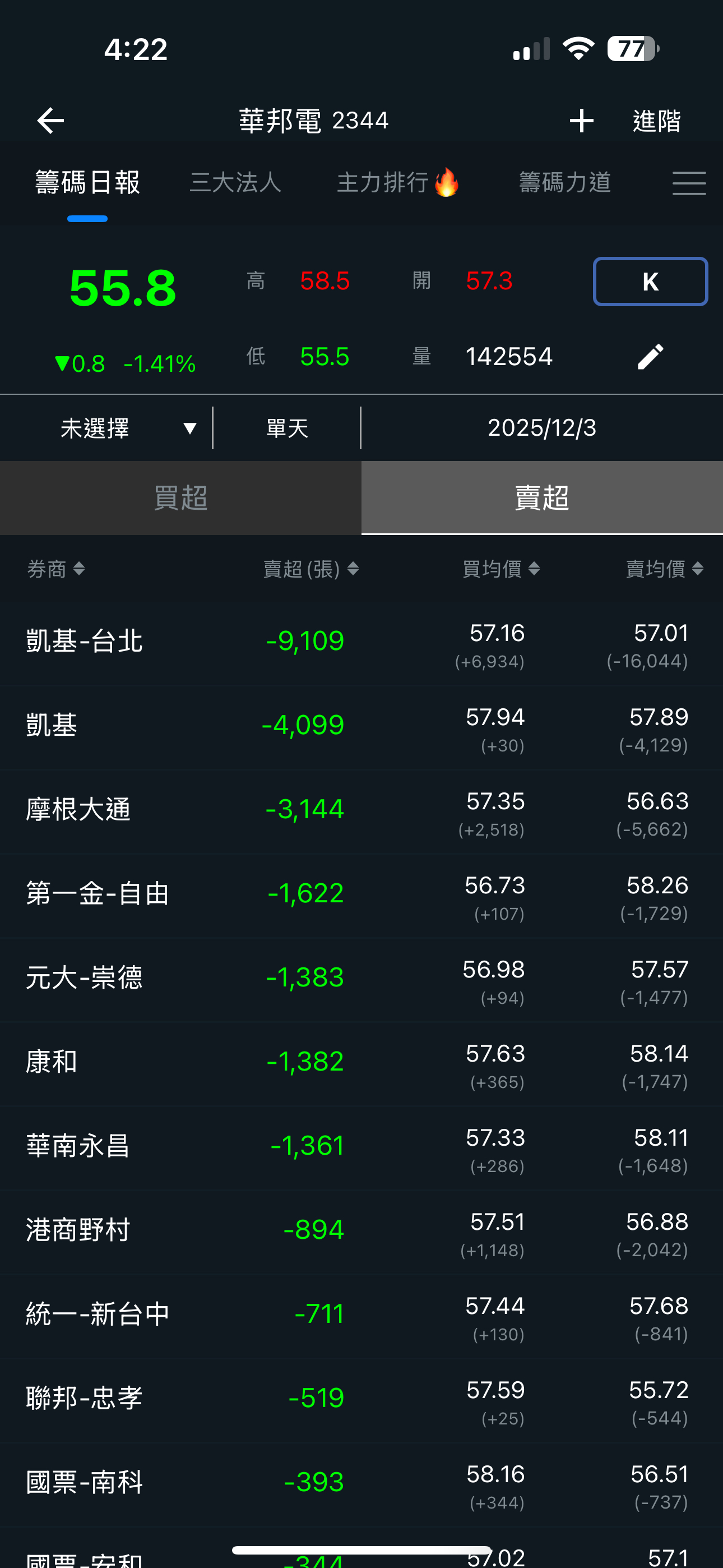Open the 籌碼力道 tab
This screenshot has height=1568, width=723.
(x=564, y=182)
